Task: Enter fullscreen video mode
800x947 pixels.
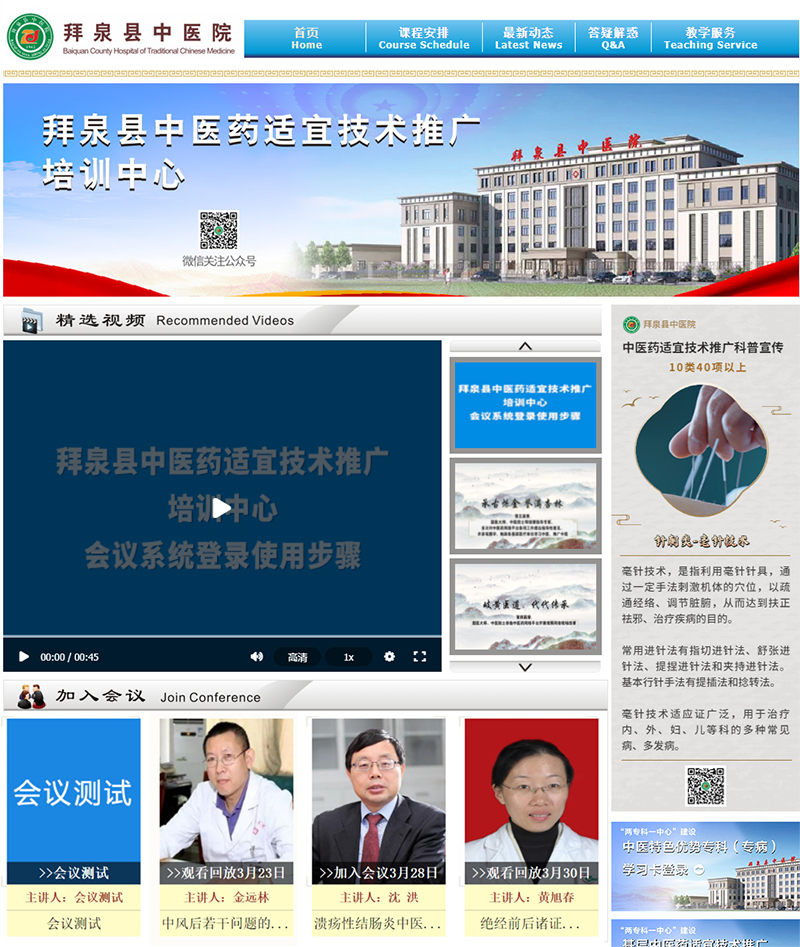Action: (x=420, y=657)
